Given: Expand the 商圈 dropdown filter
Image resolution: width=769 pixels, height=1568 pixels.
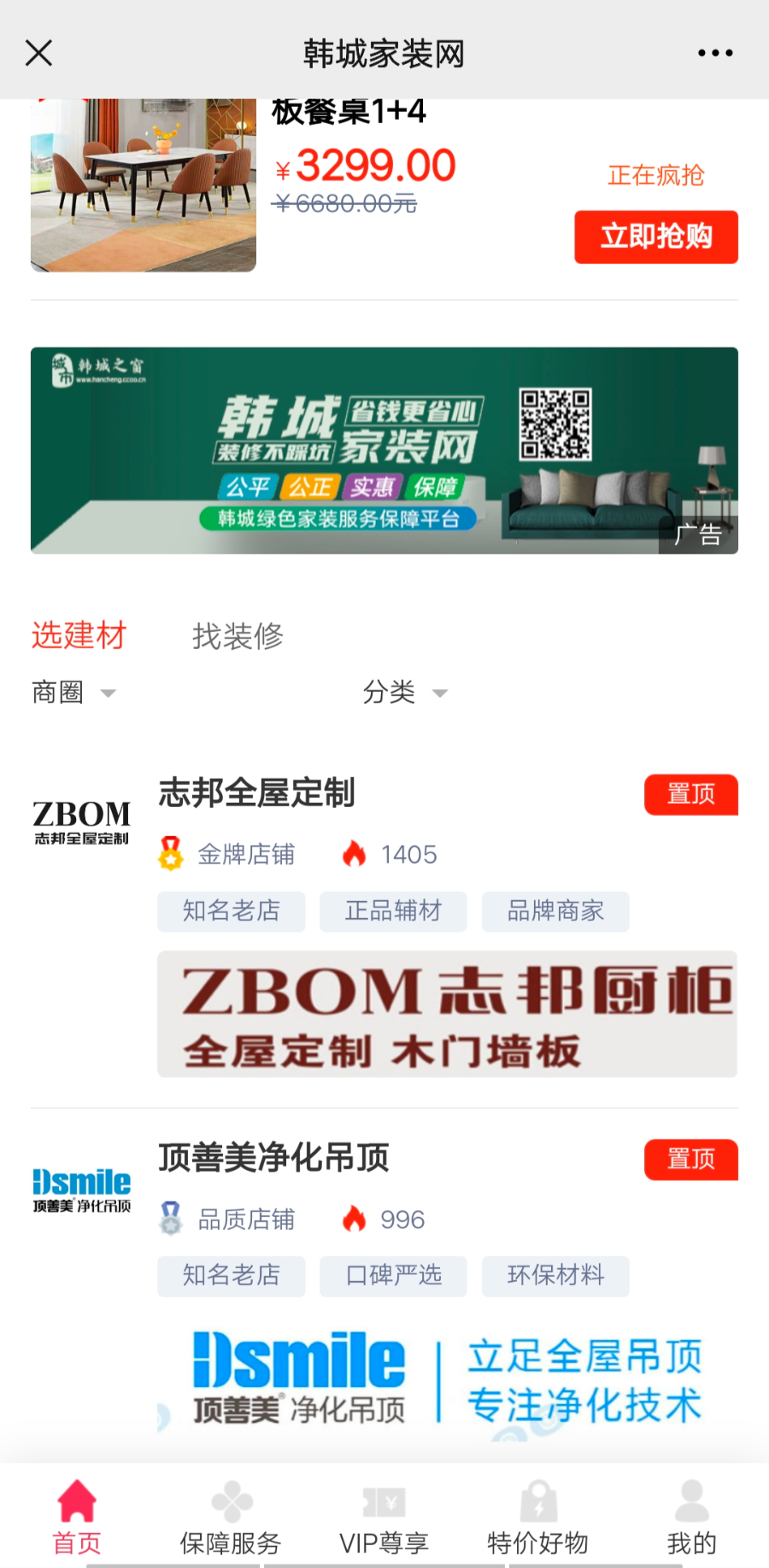Looking at the screenshot, I should (73, 692).
